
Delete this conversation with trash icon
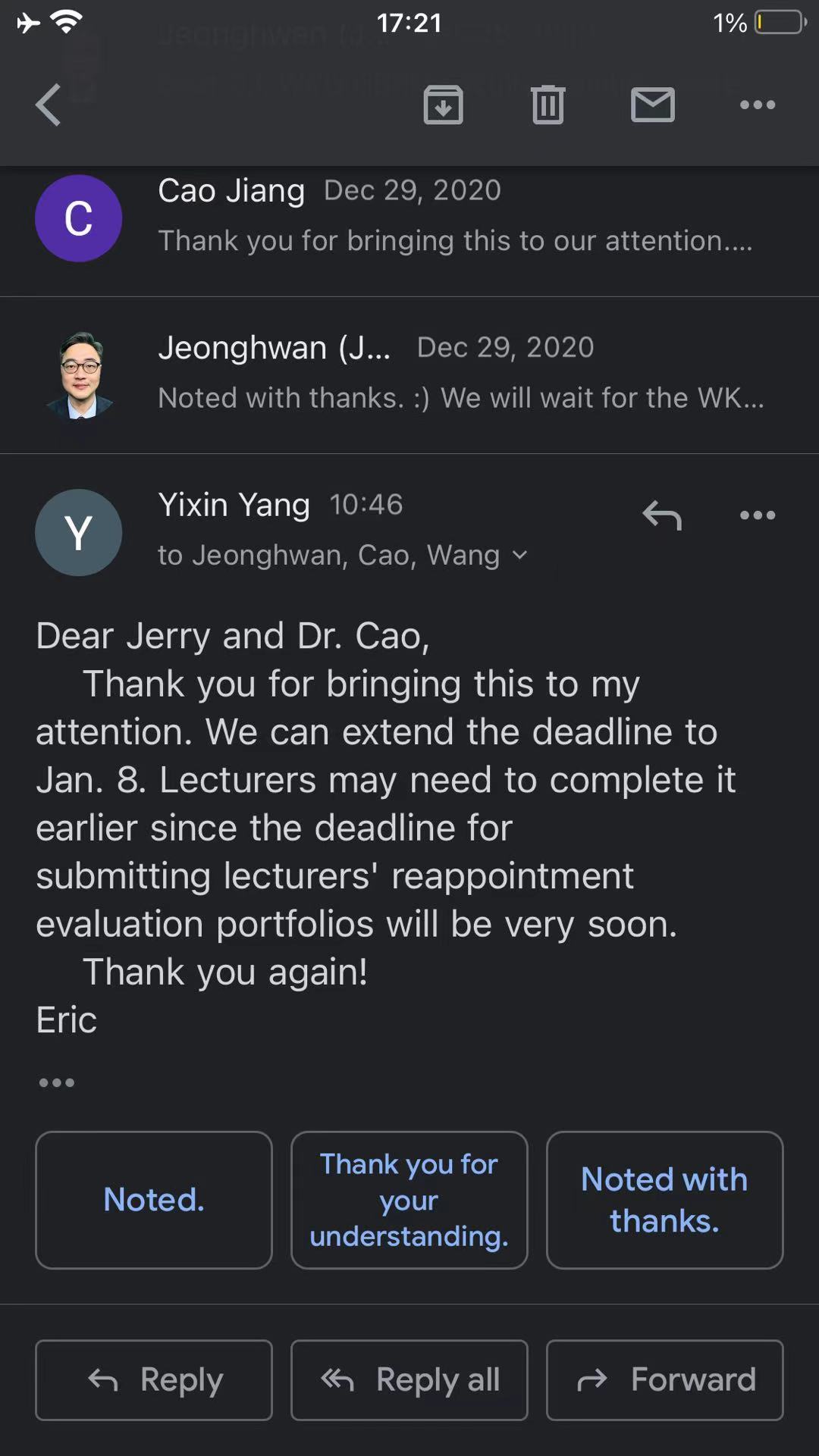point(548,105)
